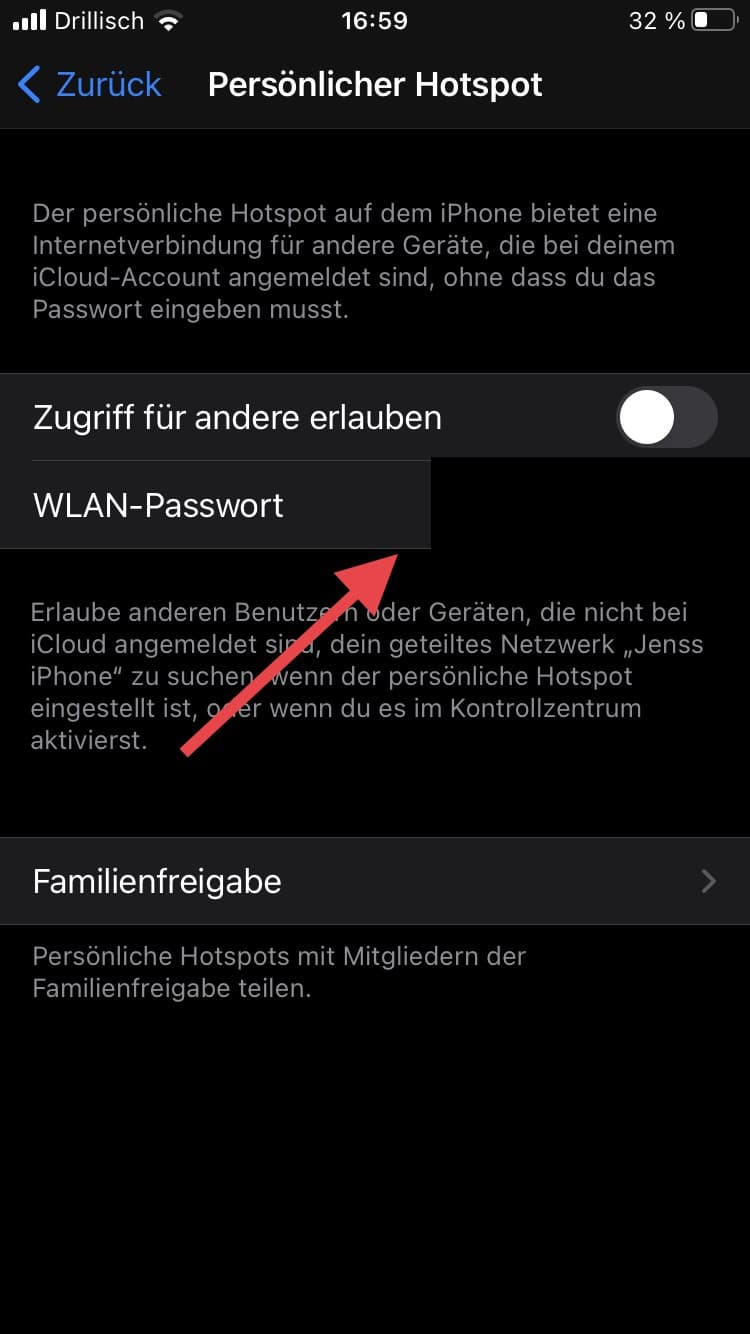
Task: Go back via the Zurück button
Action: click(x=90, y=85)
